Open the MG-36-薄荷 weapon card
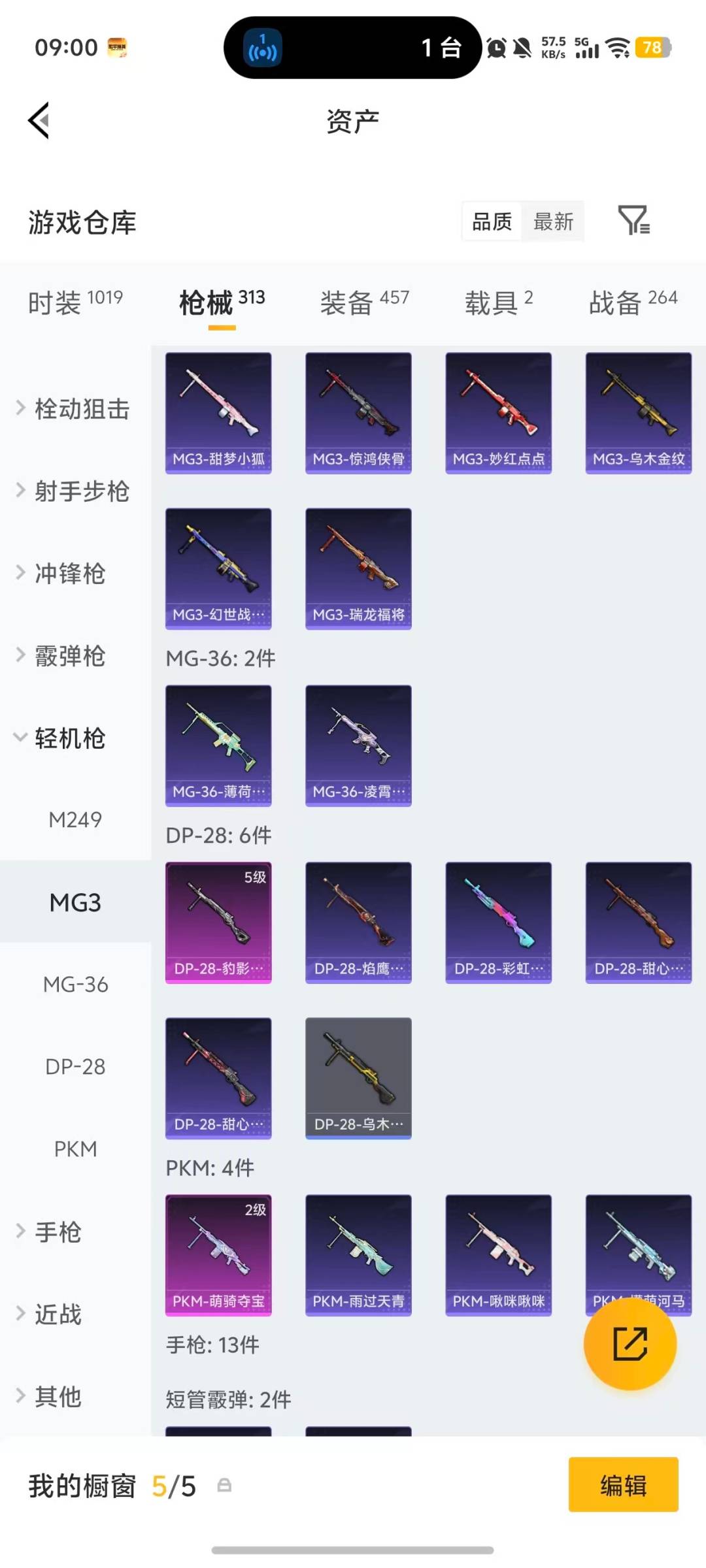Viewport: 706px width, 1568px height. (218, 747)
